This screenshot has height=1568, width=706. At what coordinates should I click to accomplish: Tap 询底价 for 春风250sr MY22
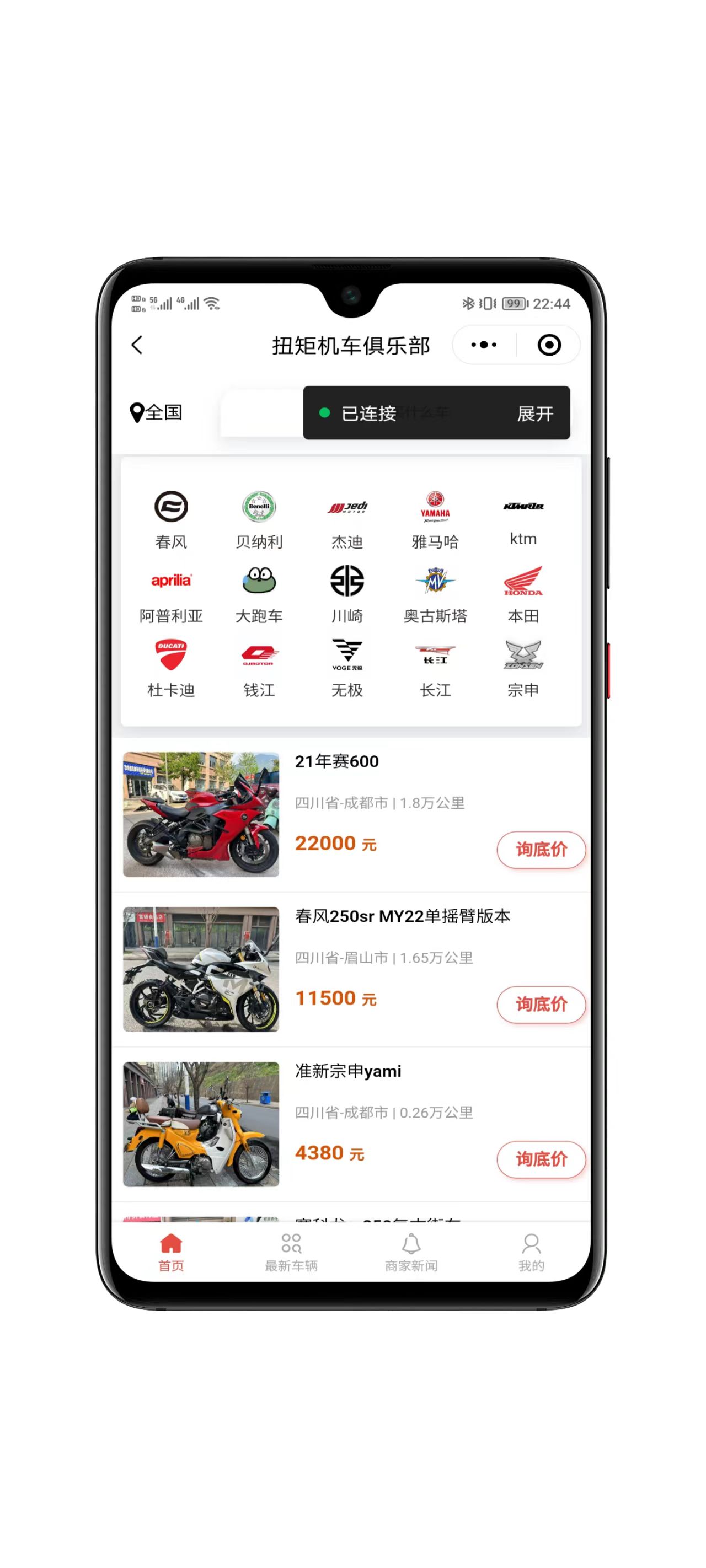tap(541, 1004)
